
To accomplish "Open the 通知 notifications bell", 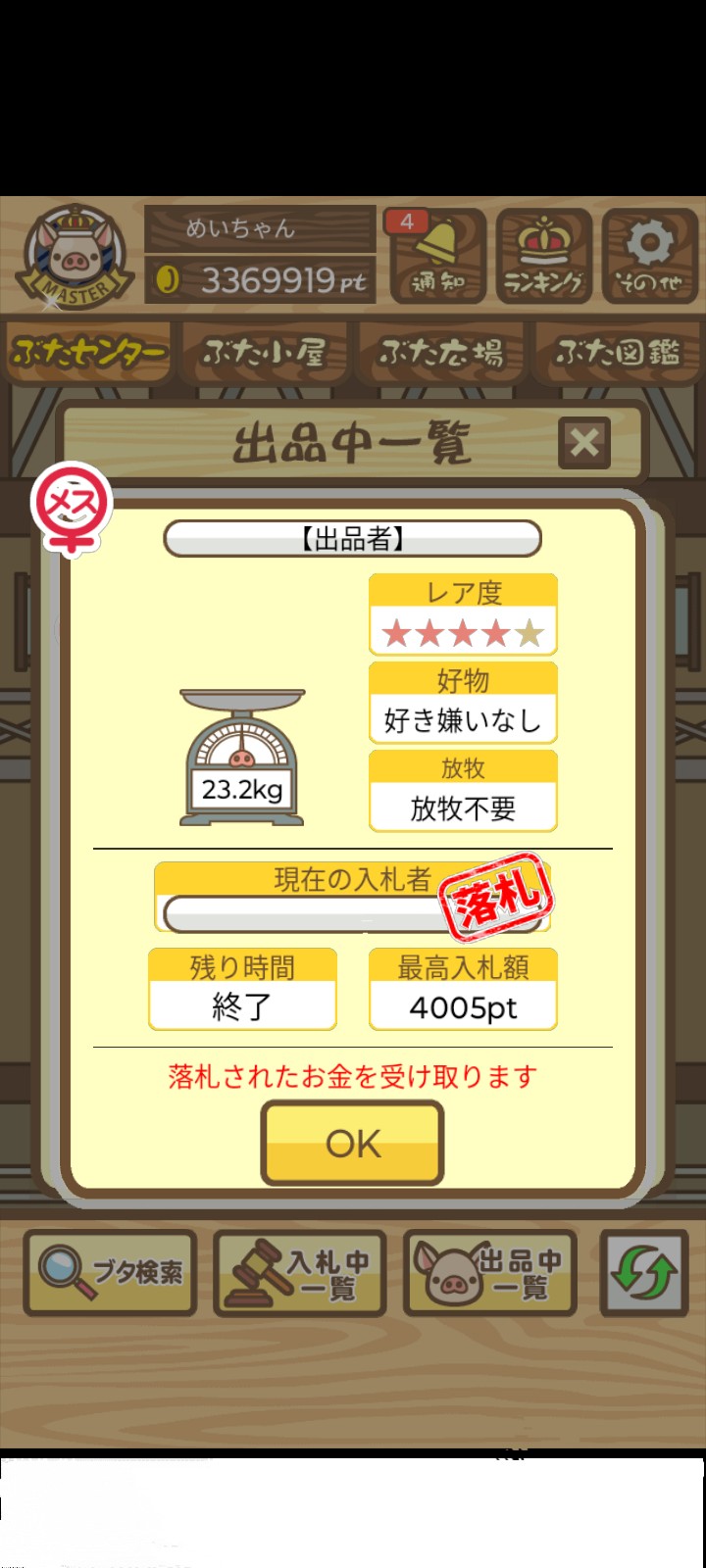I will [437, 256].
